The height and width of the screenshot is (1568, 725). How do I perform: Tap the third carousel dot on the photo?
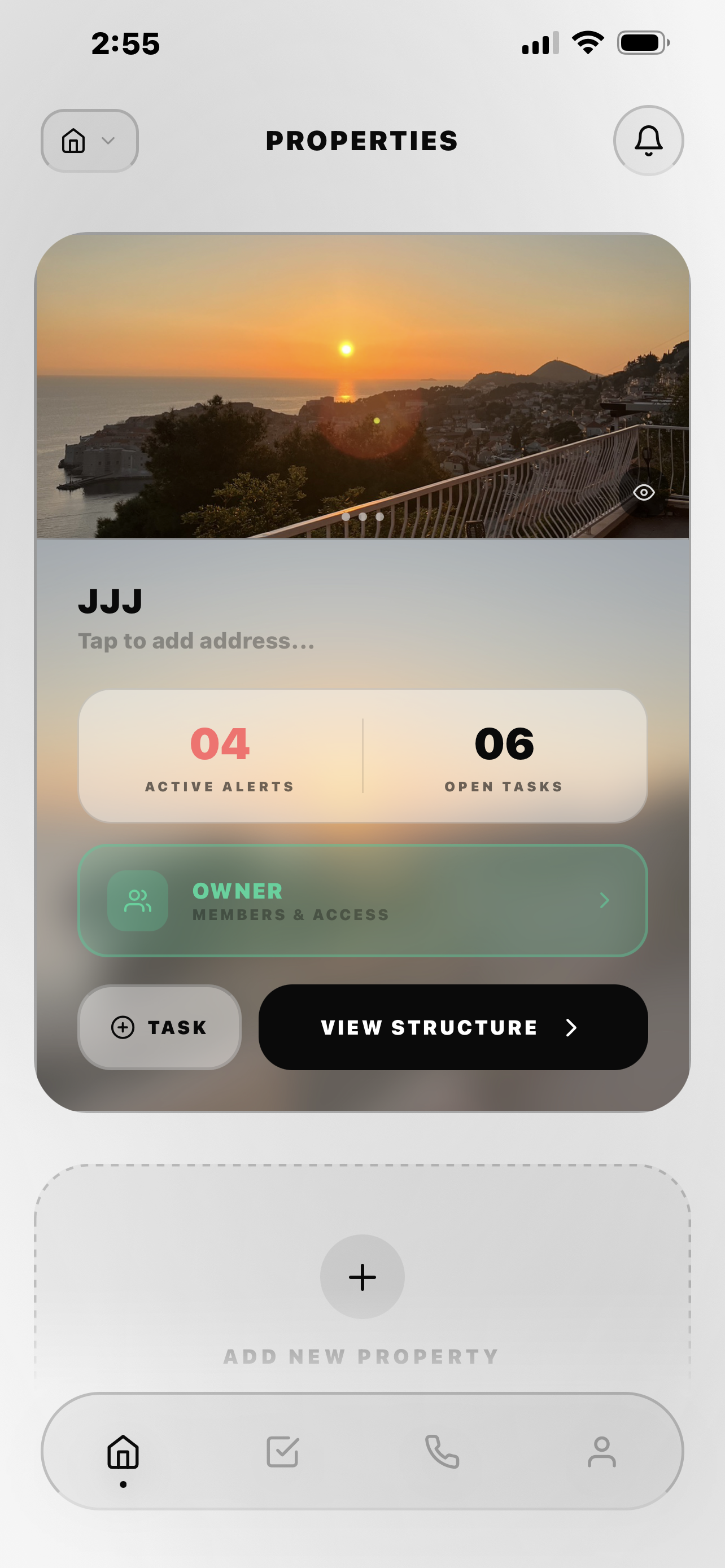tap(379, 517)
